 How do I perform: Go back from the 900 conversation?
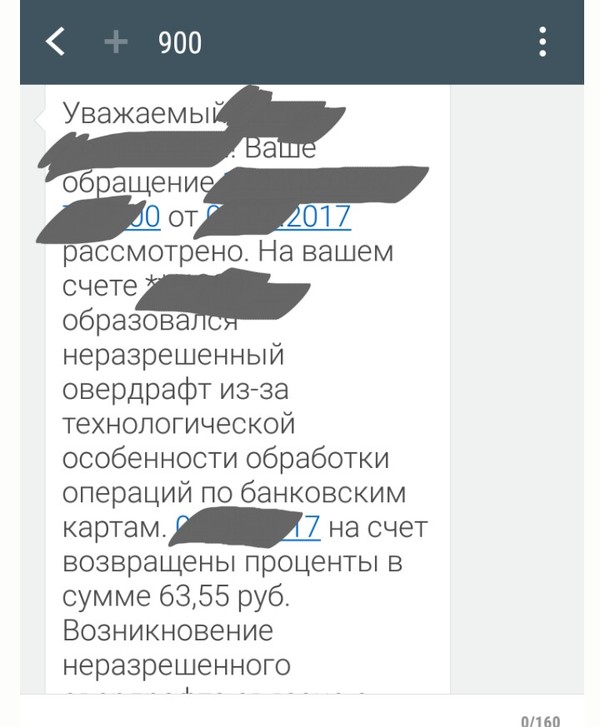pyautogui.click(x=56, y=42)
